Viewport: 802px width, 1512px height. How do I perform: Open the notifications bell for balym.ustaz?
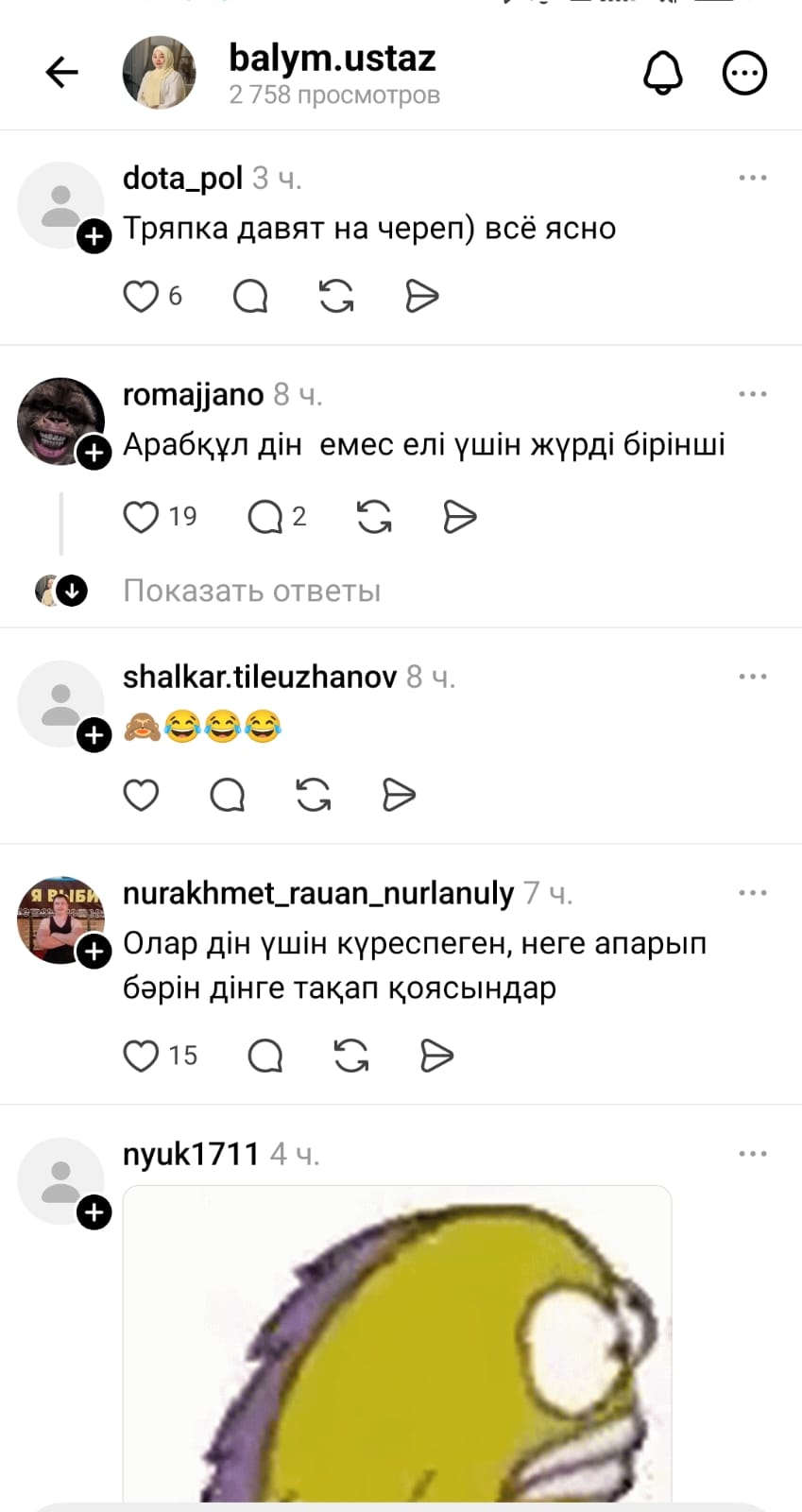(x=663, y=73)
